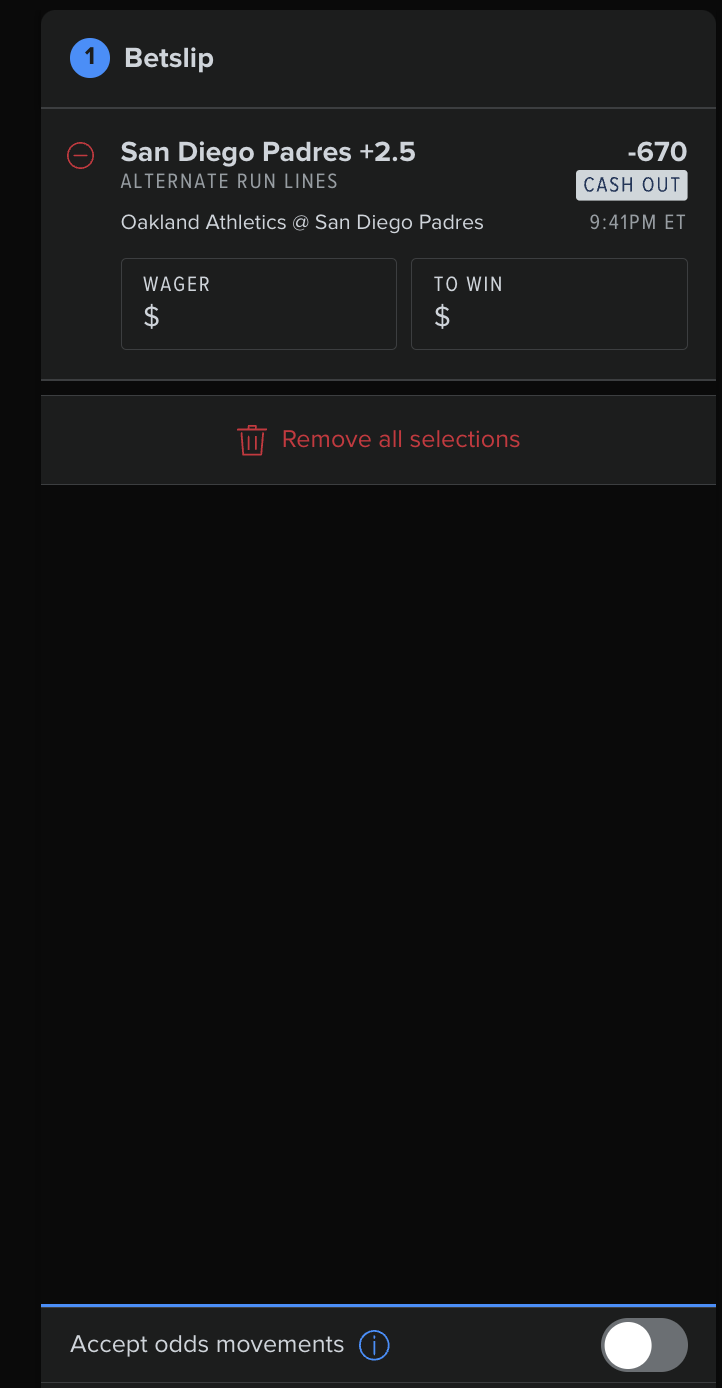Open info about accepting odds movements
Image resolution: width=722 pixels, height=1388 pixels.
coord(374,1345)
